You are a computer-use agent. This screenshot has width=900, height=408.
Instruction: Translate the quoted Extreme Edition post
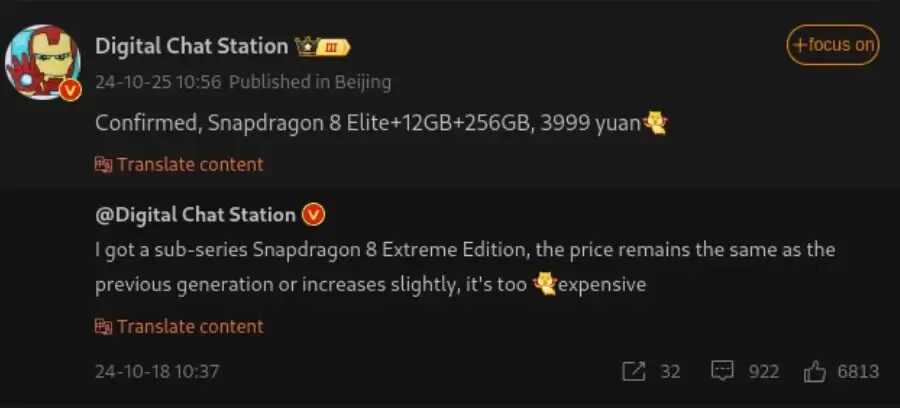[179, 326]
